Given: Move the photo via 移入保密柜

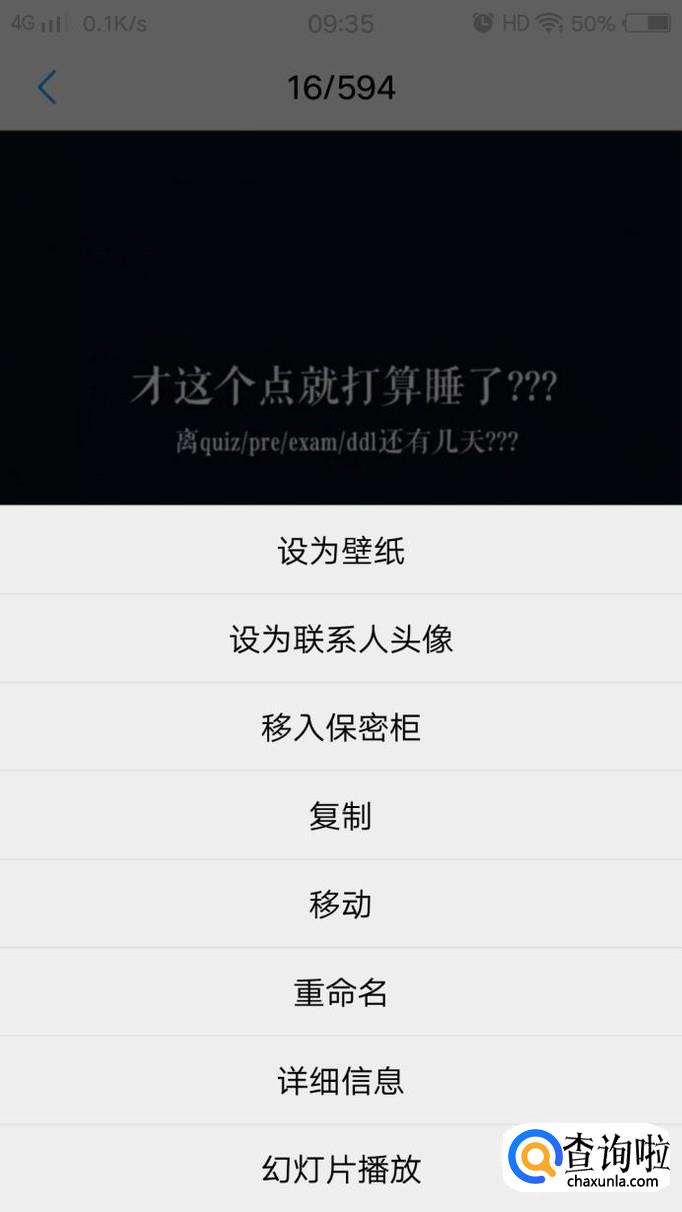Looking at the screenshot, I should pyautogui.click(x=341, y=727).
